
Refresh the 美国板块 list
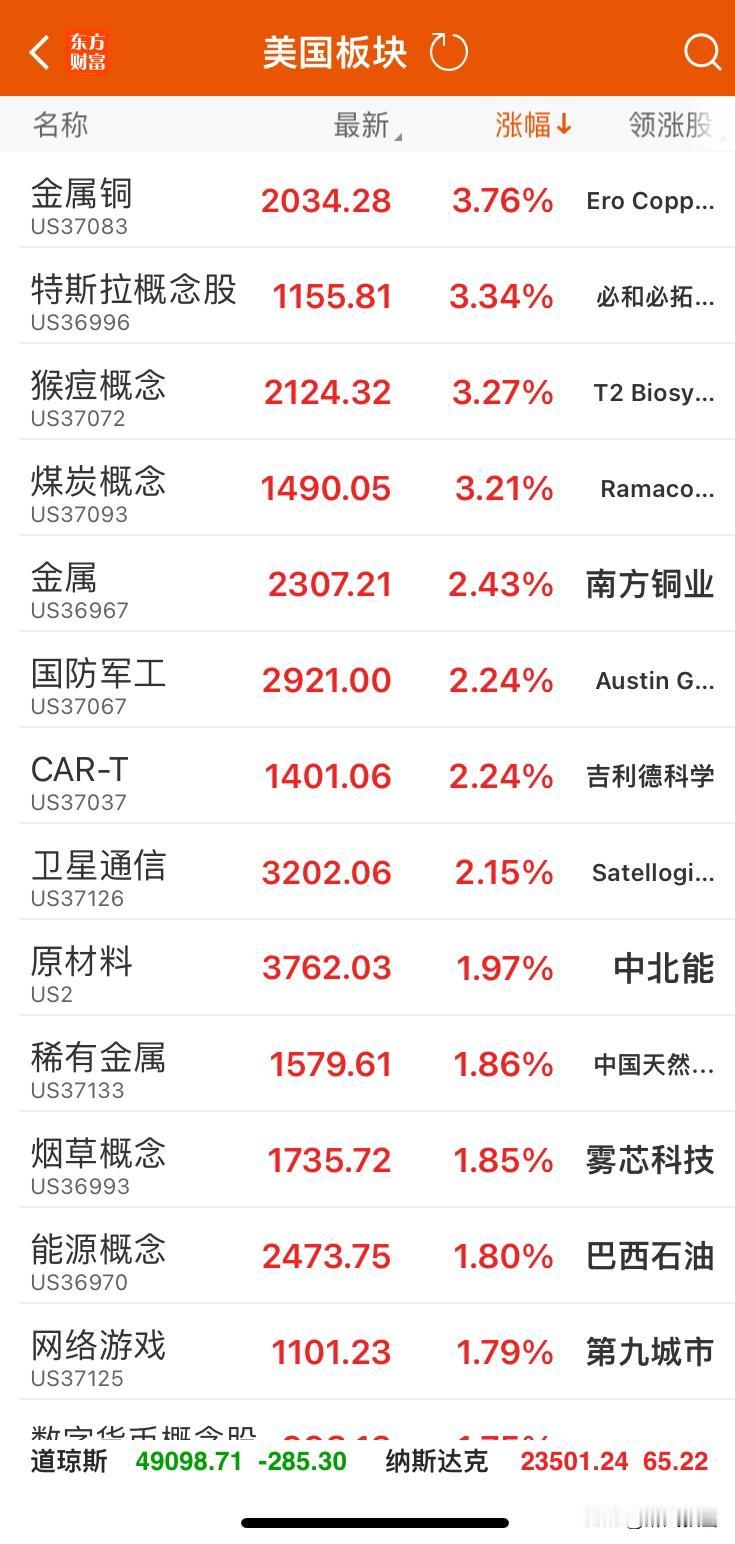pos(448,52)
